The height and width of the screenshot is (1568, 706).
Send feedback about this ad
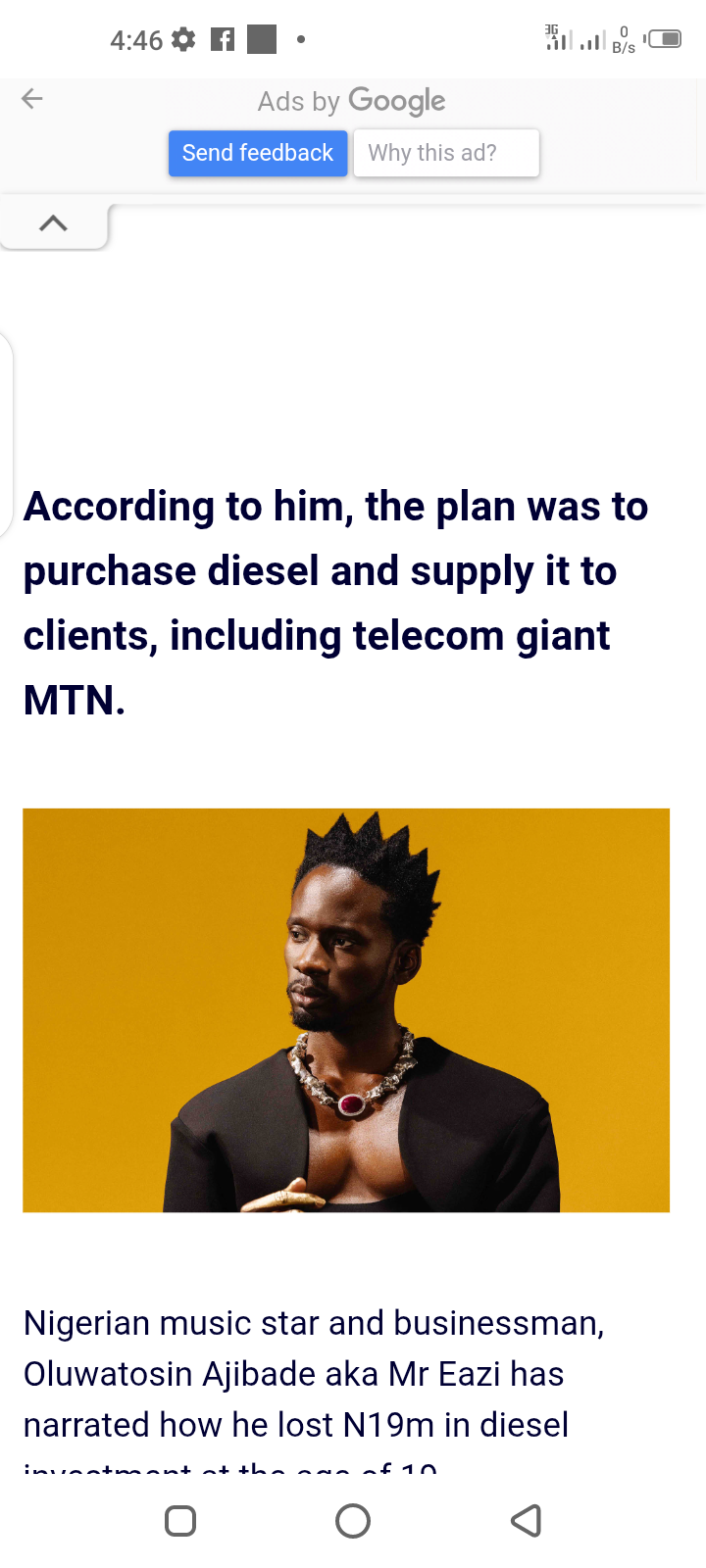pyautogui.click(x=258, y=153)
